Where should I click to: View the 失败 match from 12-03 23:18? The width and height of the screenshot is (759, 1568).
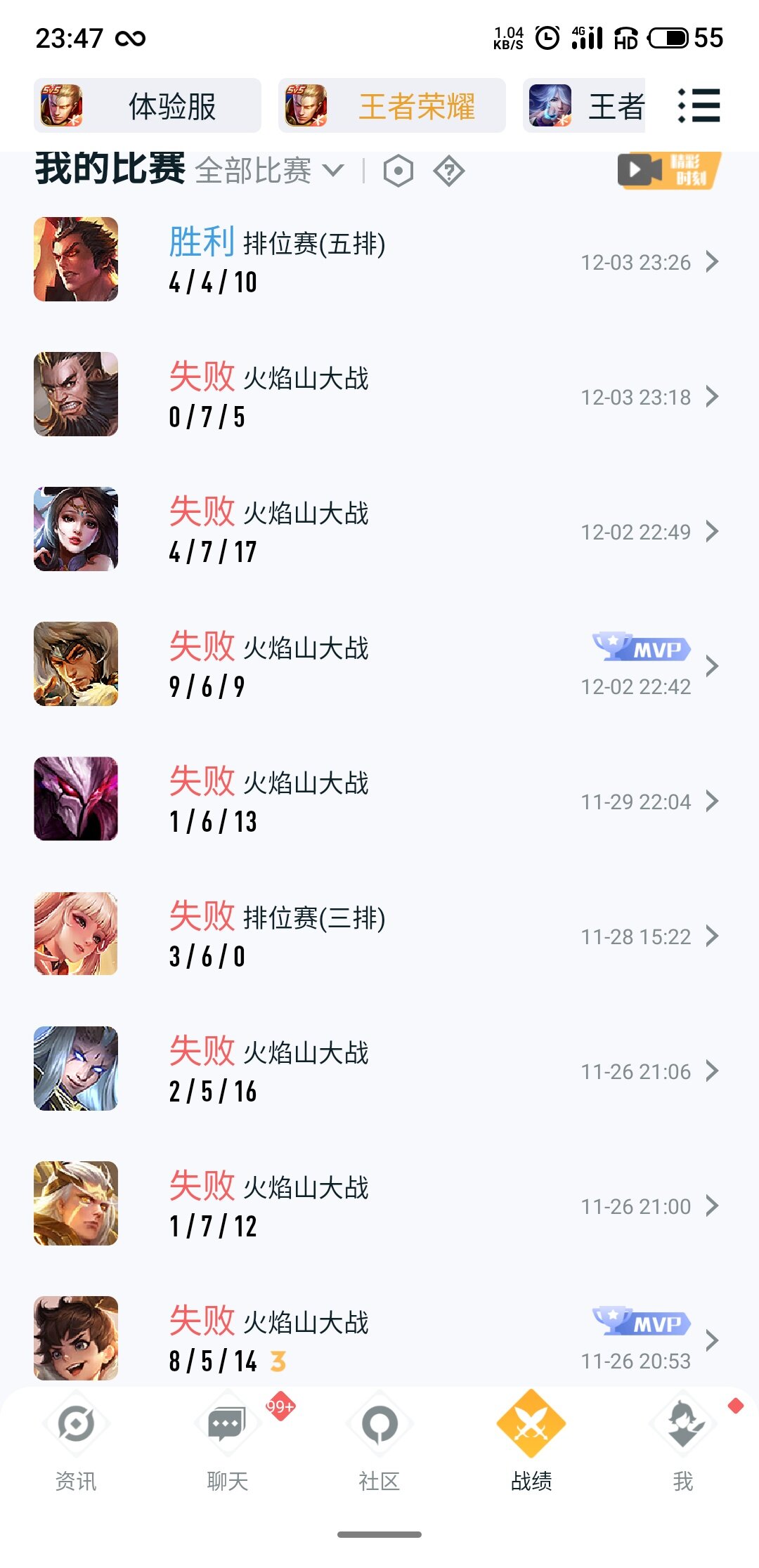[379, 396]
